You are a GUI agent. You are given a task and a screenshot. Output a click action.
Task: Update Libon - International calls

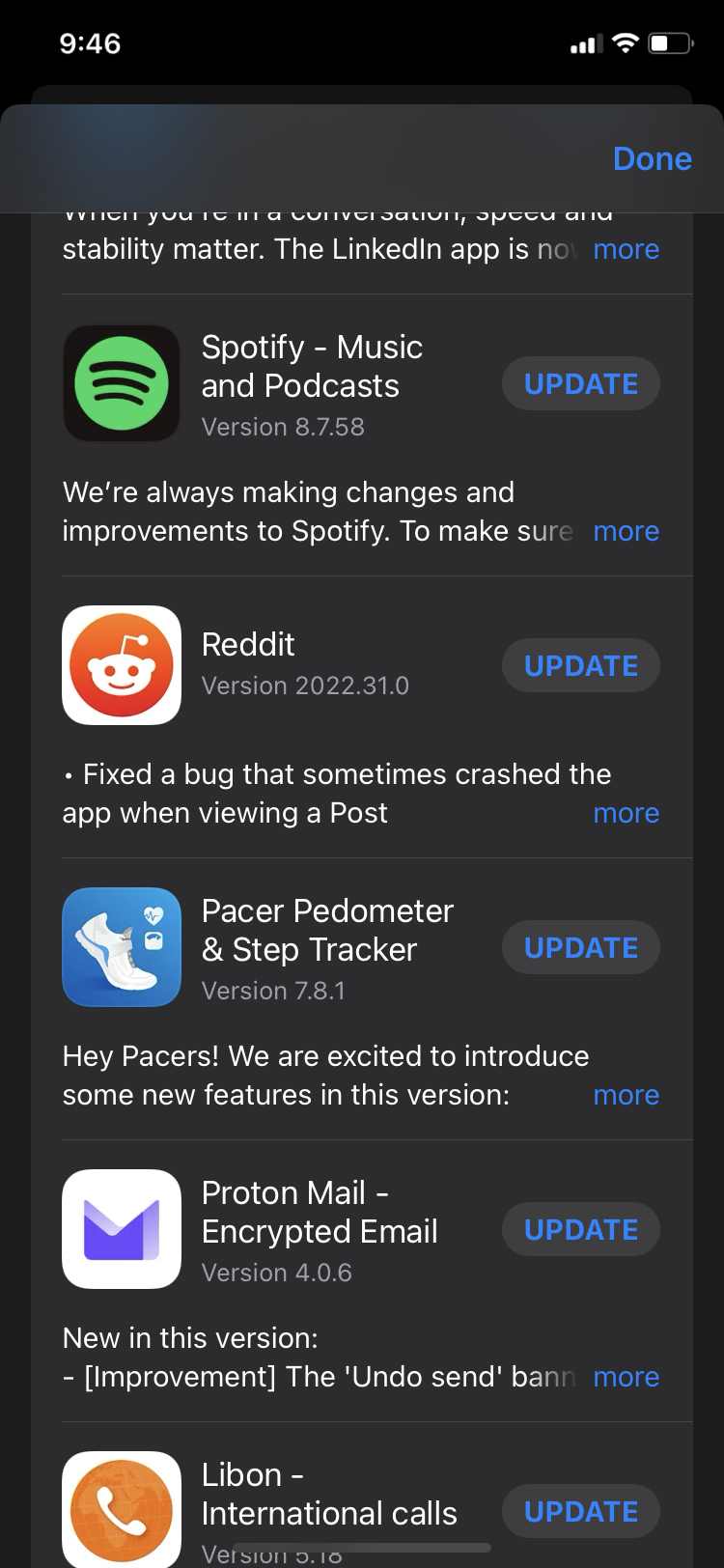(580, 1512)
